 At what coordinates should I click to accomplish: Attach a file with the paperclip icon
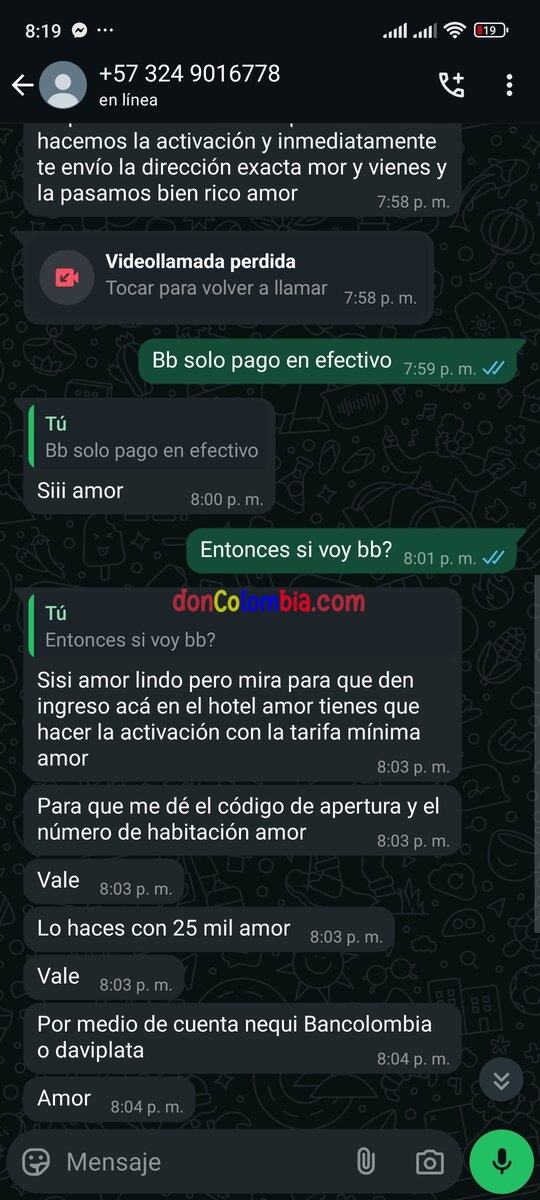coord(365,1162)
